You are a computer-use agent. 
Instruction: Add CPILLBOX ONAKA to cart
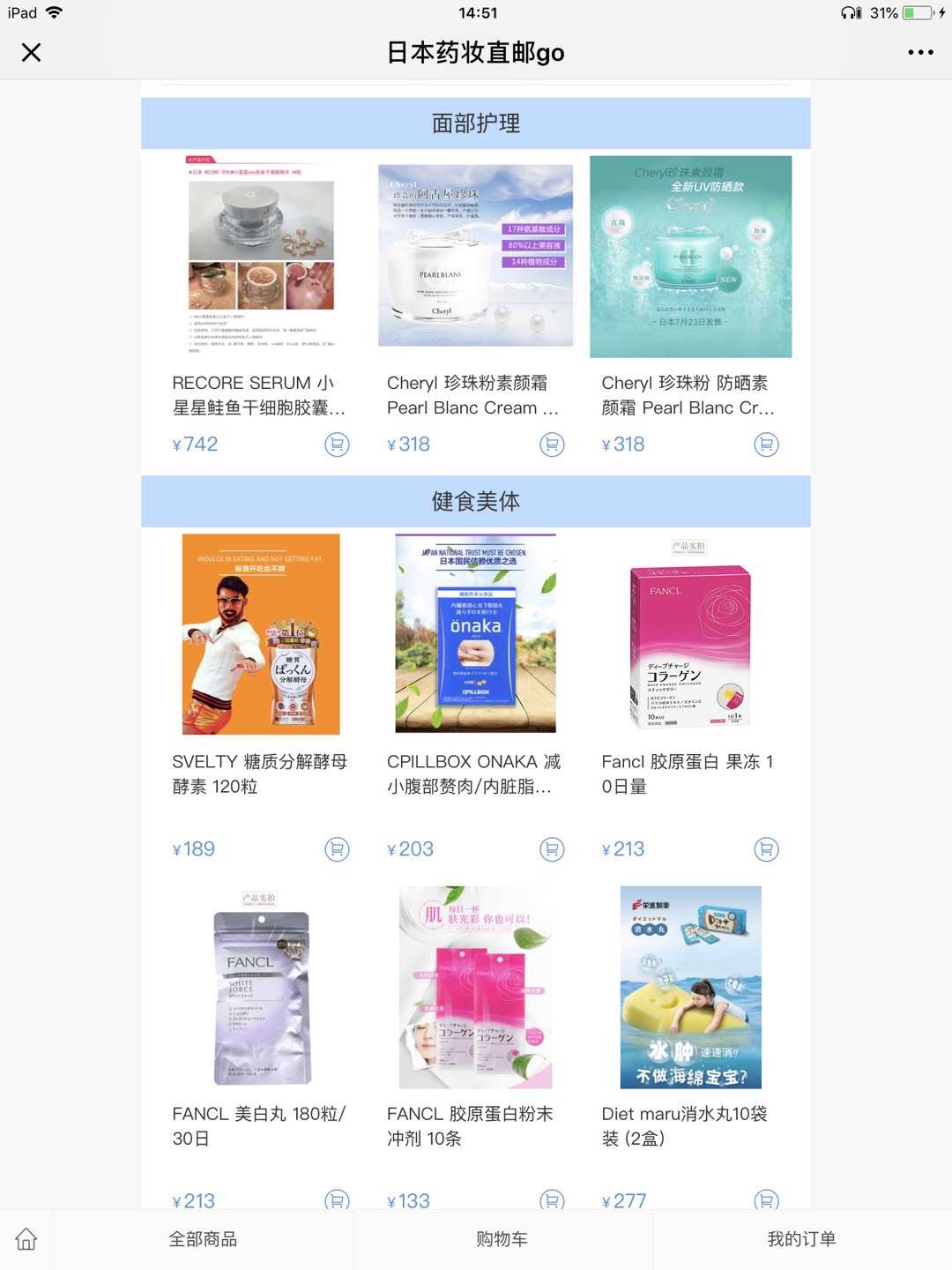click(552, 849)
